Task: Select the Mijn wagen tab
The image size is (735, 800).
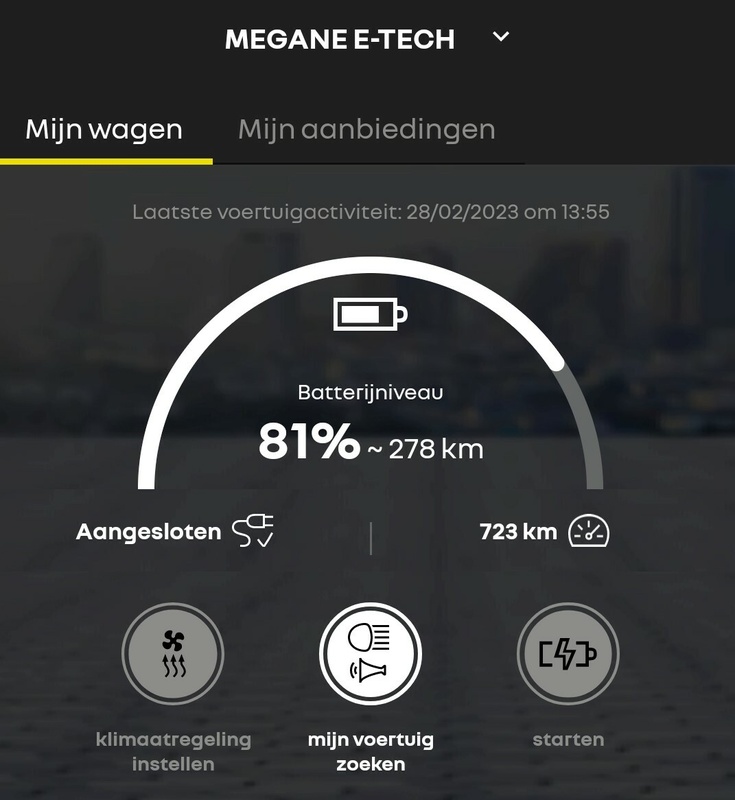Action: point(104,129)
